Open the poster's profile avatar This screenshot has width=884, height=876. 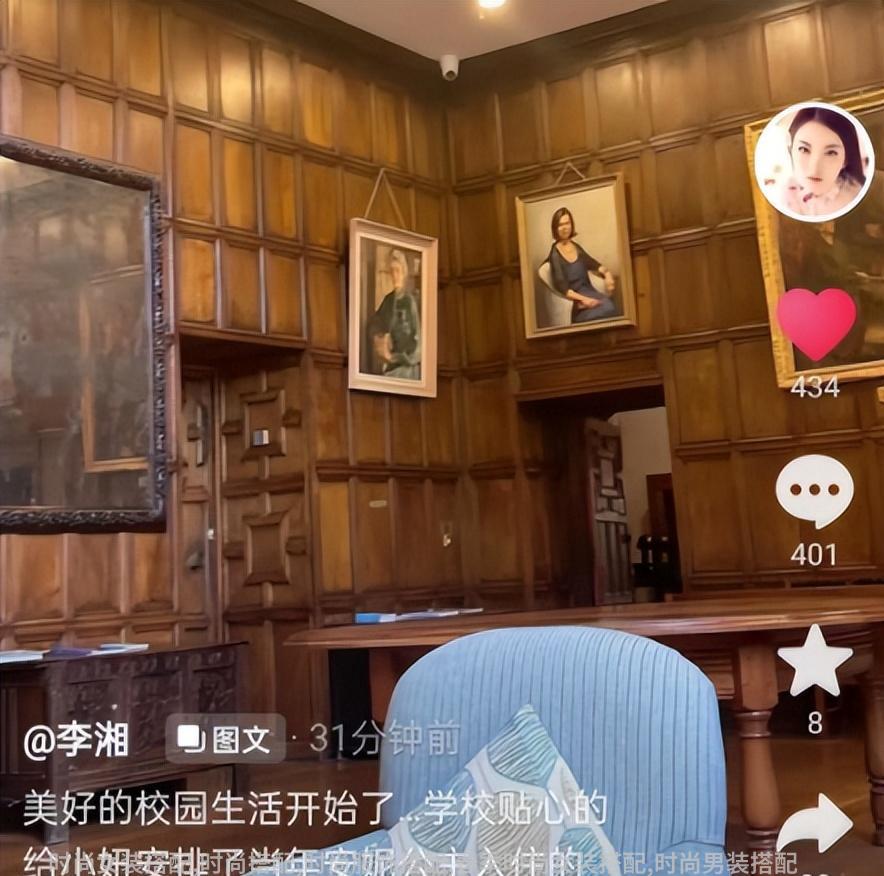click(813, 162)
